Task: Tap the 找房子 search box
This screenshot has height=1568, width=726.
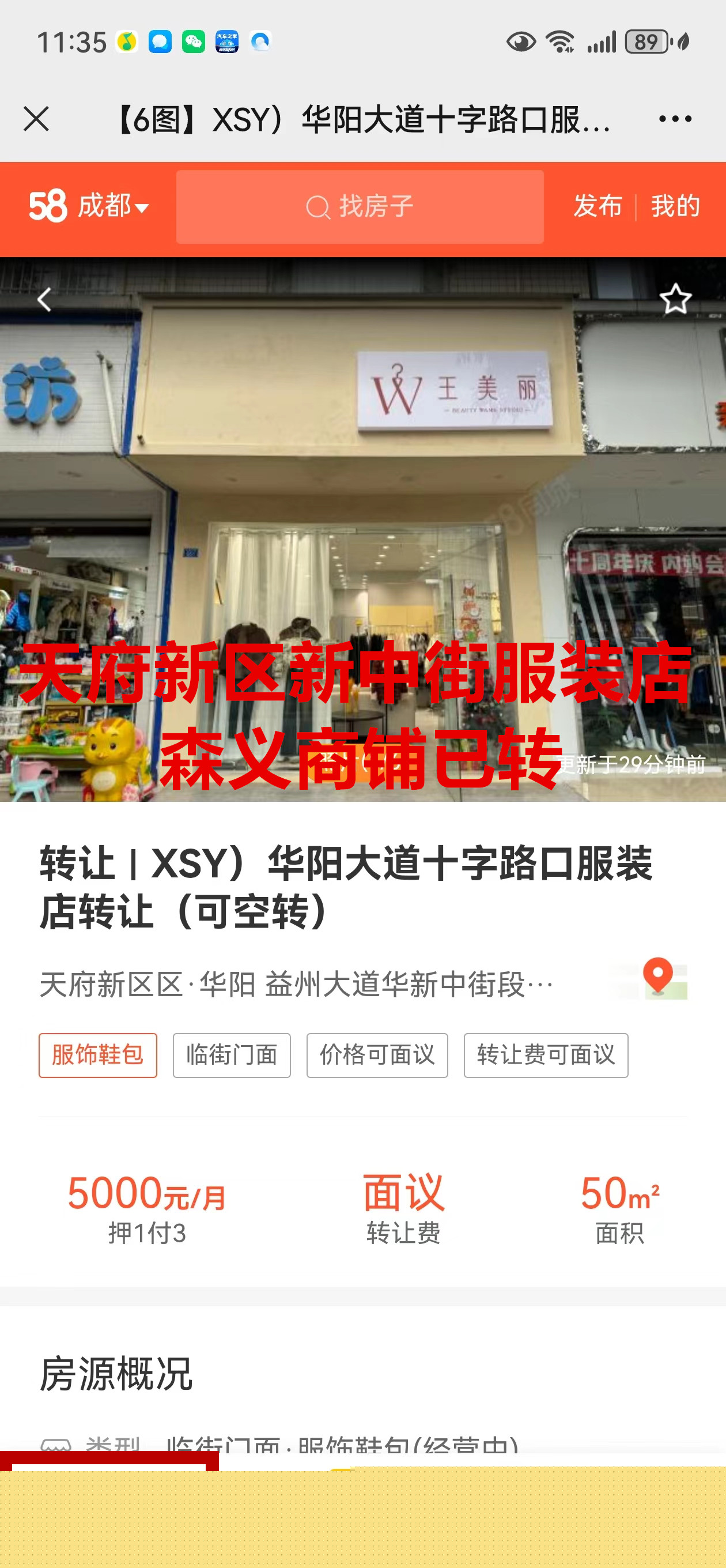Action: pyautogui.click(x=360, y=207)
